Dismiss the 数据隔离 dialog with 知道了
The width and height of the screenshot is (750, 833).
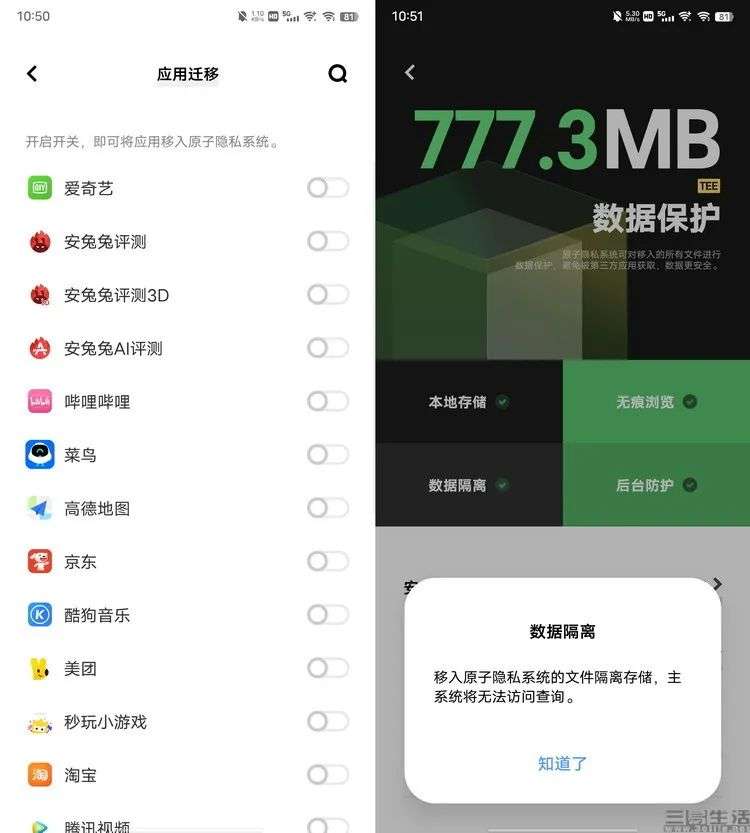pos(562,763)
